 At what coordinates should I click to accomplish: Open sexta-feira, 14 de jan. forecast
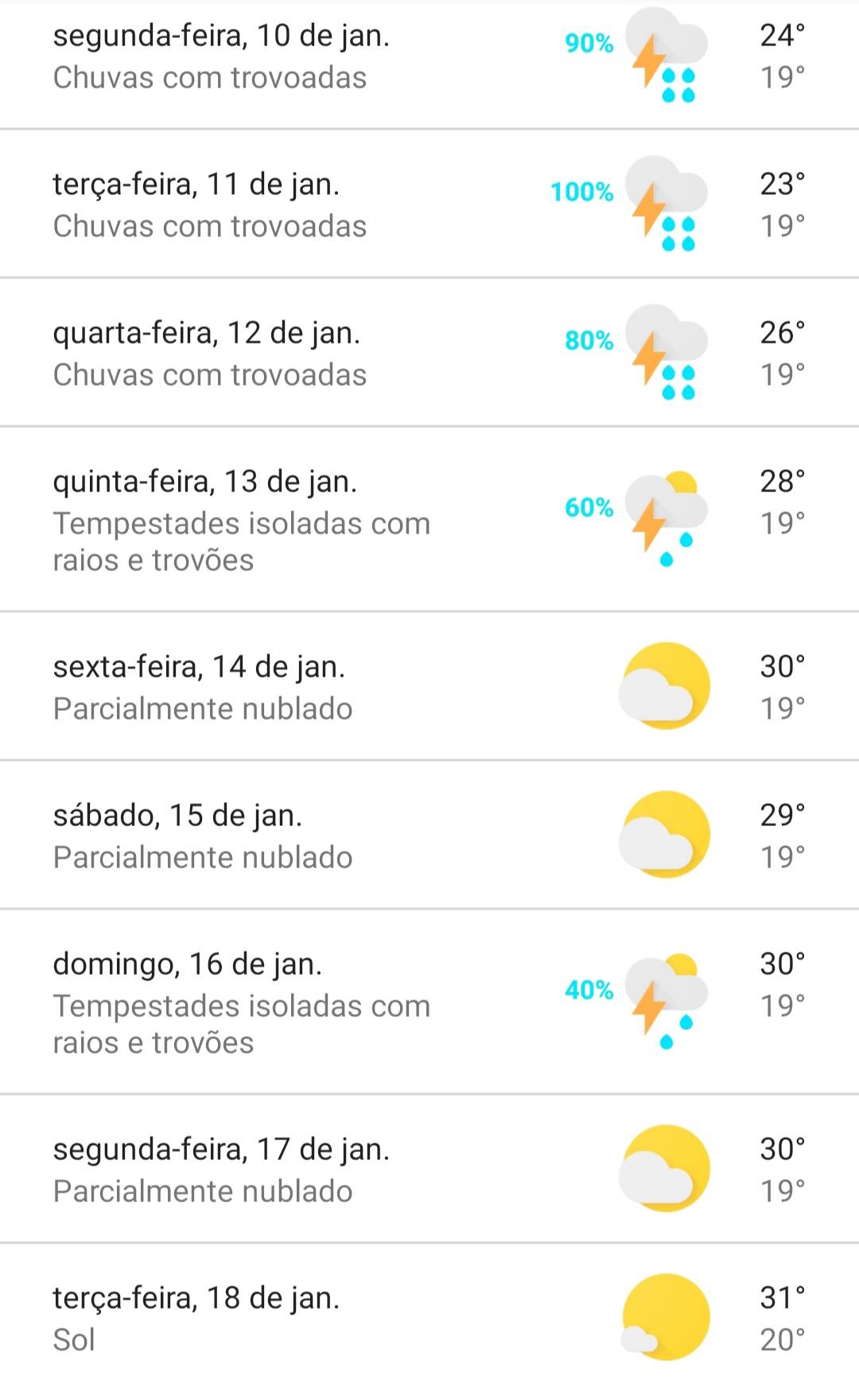point(429,686)
